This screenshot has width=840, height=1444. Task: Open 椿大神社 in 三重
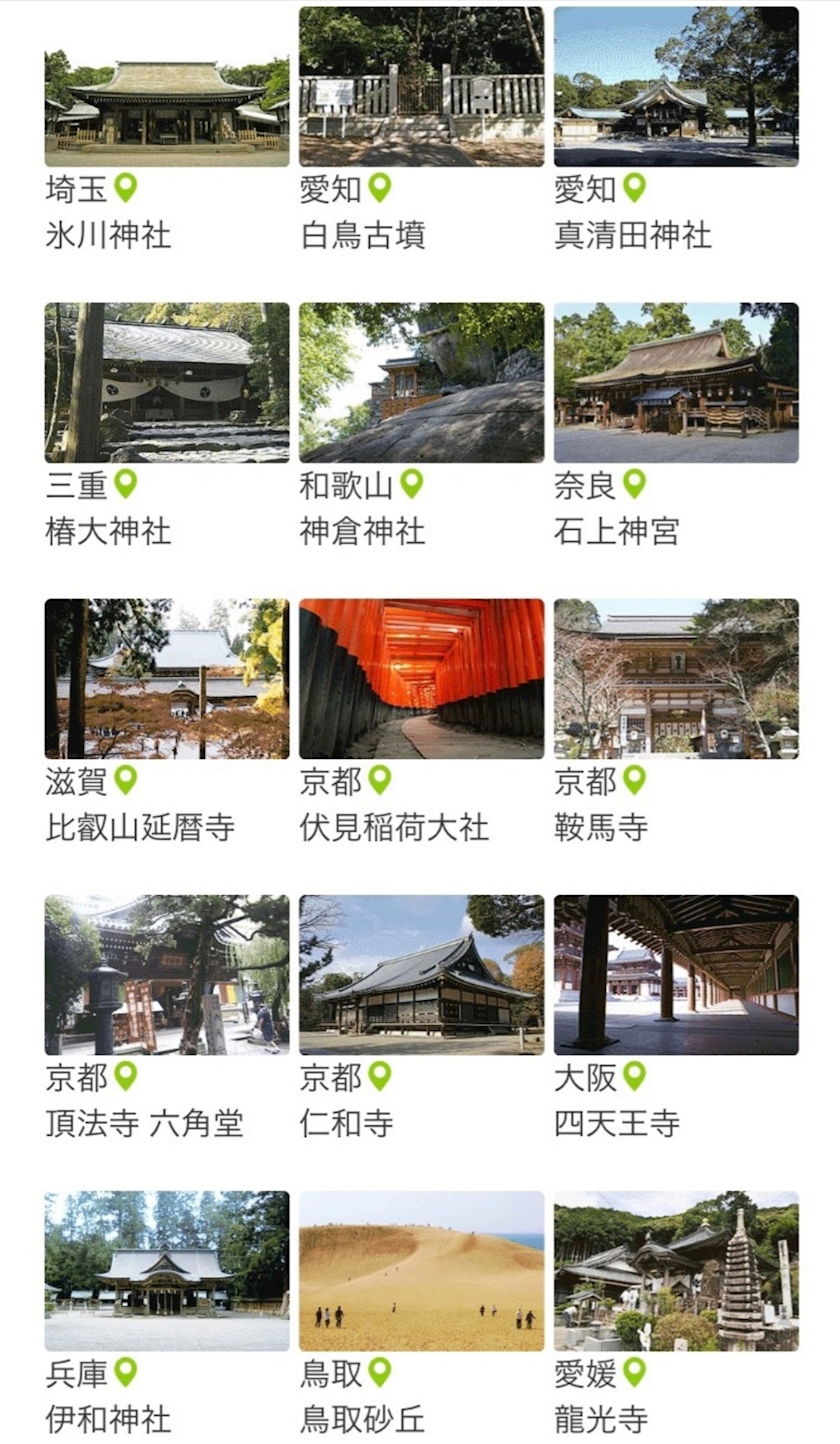167,383
